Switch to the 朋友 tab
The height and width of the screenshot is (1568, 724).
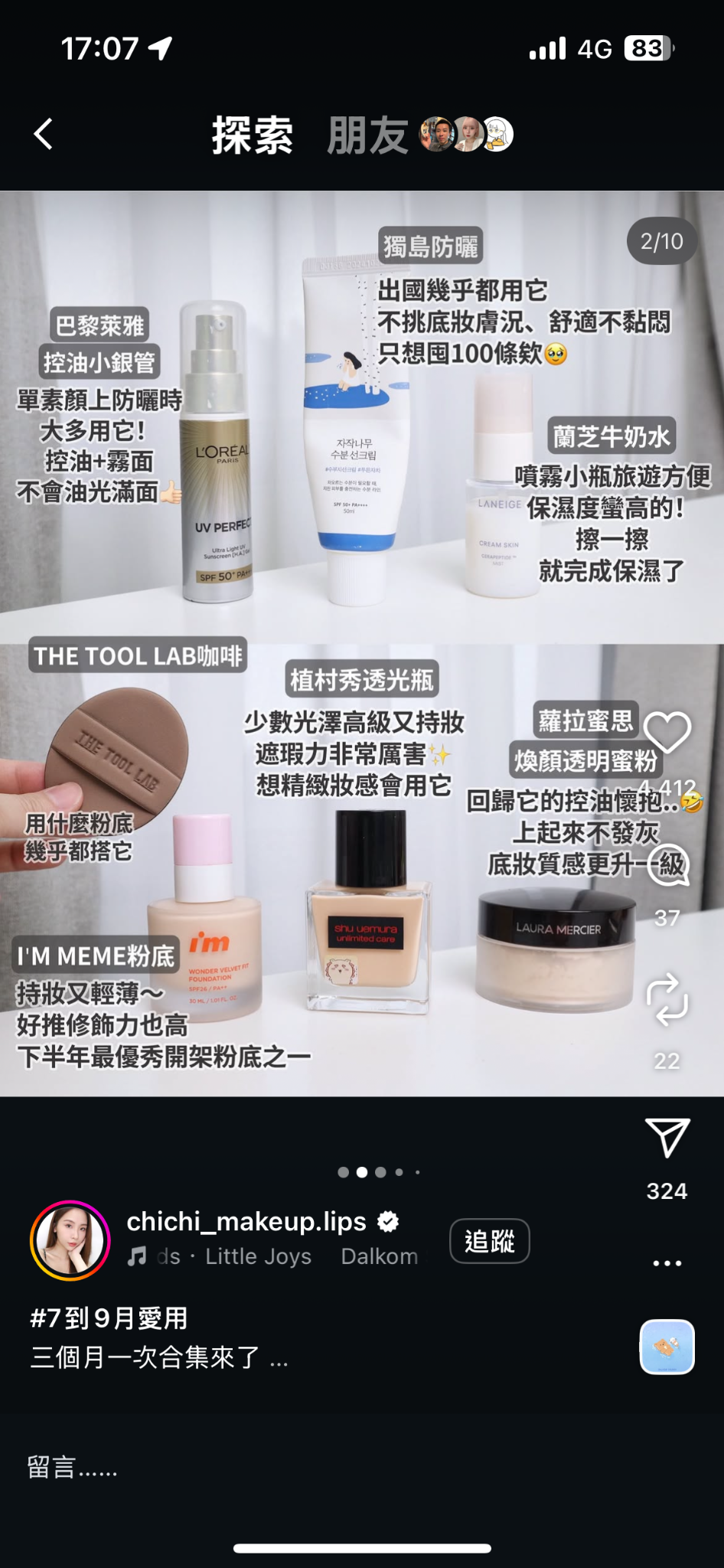point(368,136)
